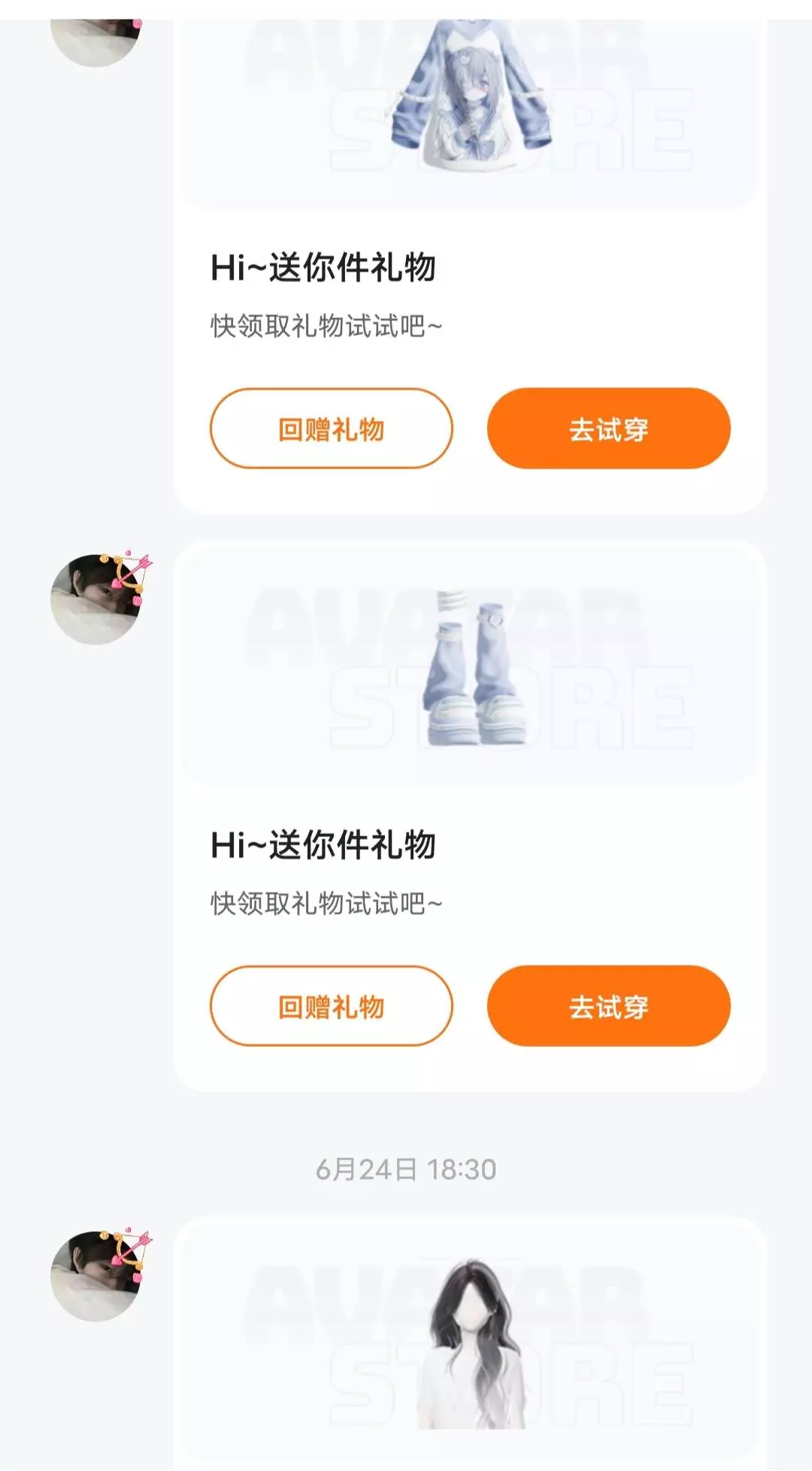Open the blue hoodie gift card
This screenshot has height=1471, width=812.
pos(470,267)
